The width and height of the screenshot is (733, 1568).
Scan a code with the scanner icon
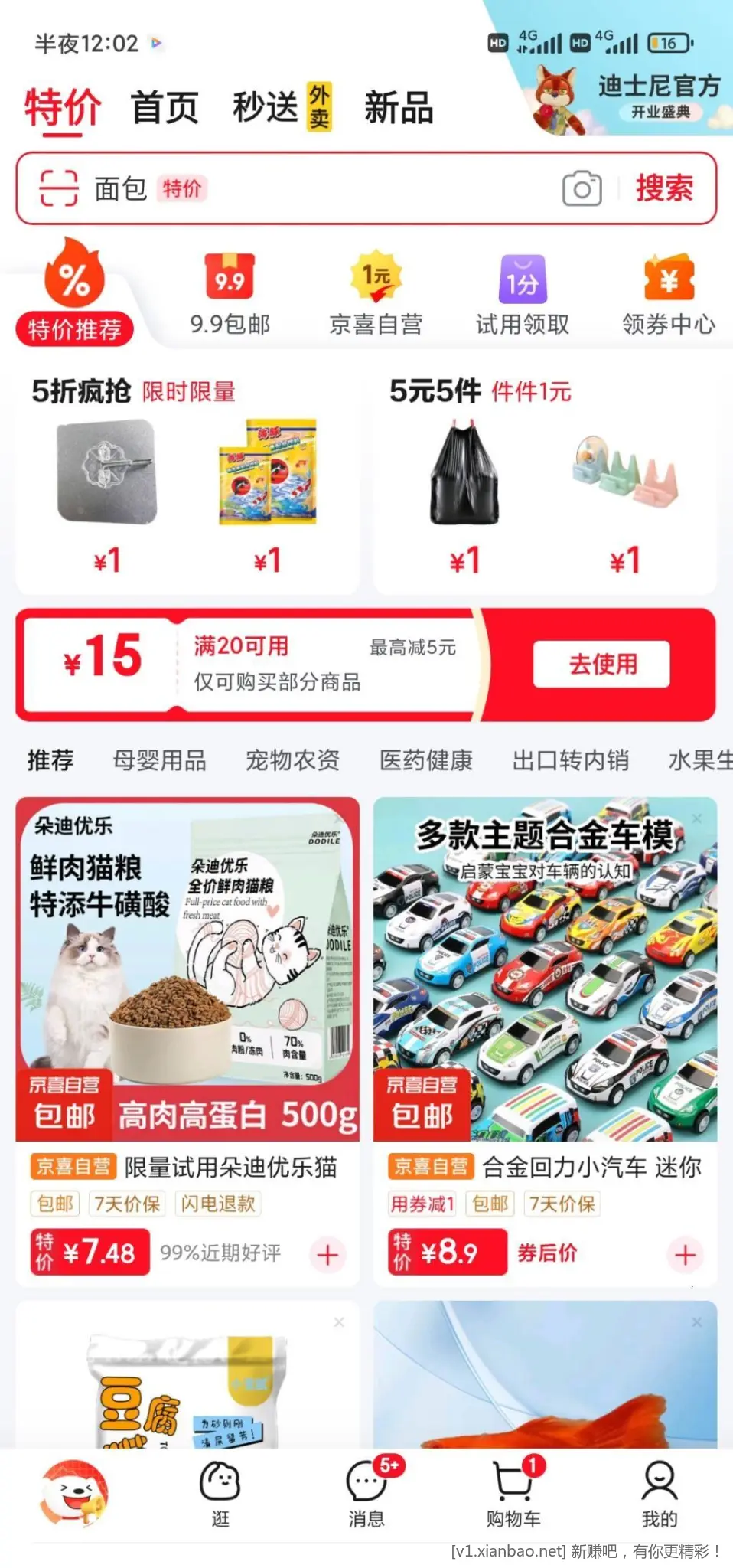tap(59, 188)
